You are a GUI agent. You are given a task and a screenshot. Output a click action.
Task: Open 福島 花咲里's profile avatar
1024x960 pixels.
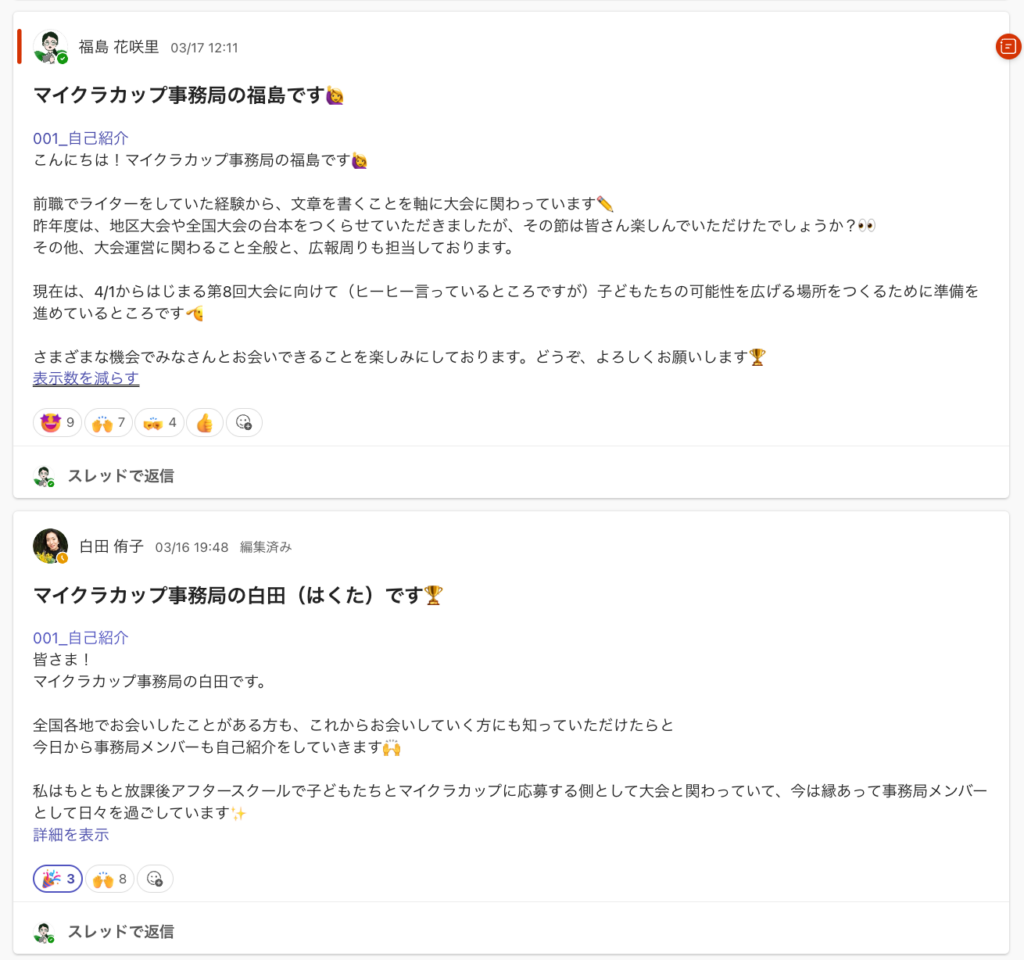50,47
